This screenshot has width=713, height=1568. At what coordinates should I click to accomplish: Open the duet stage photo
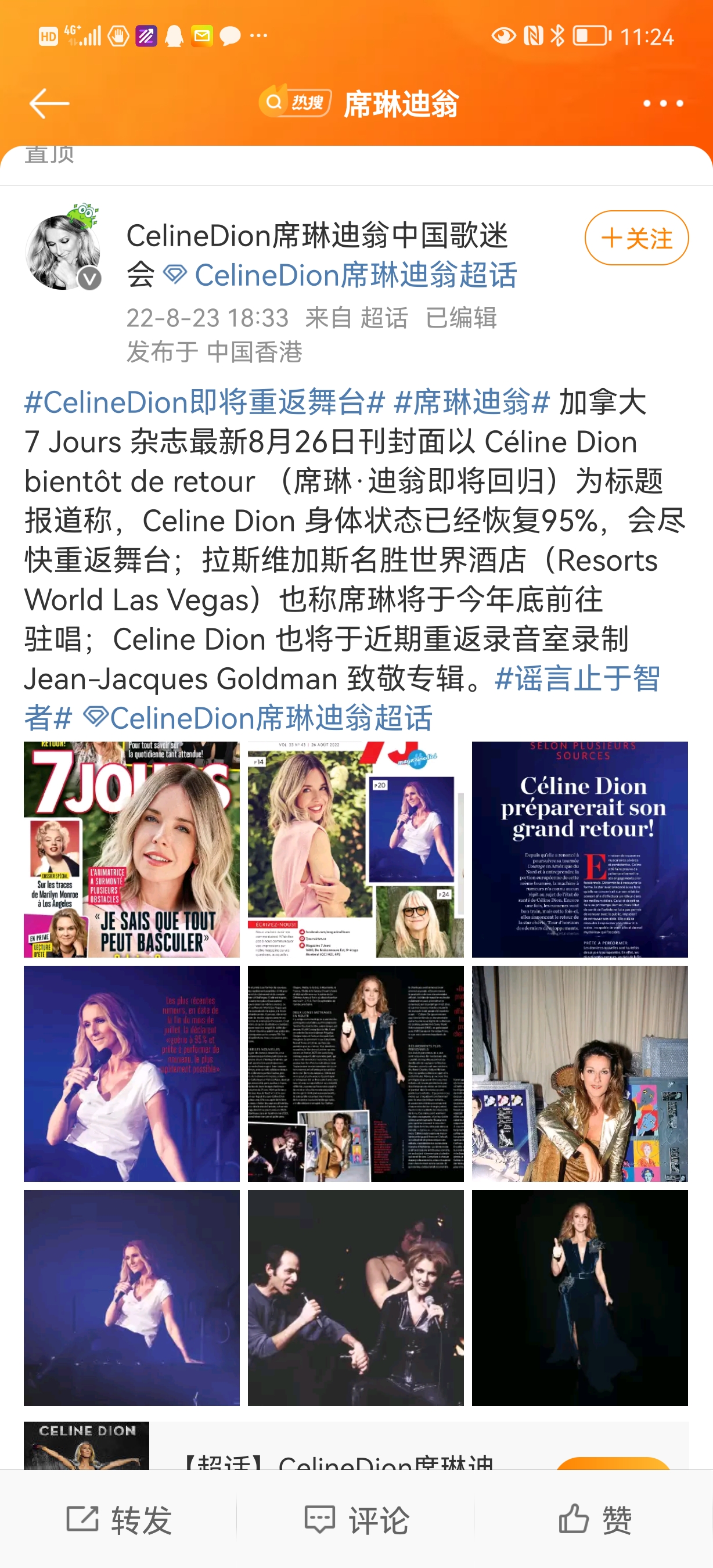coord(355,1297)
